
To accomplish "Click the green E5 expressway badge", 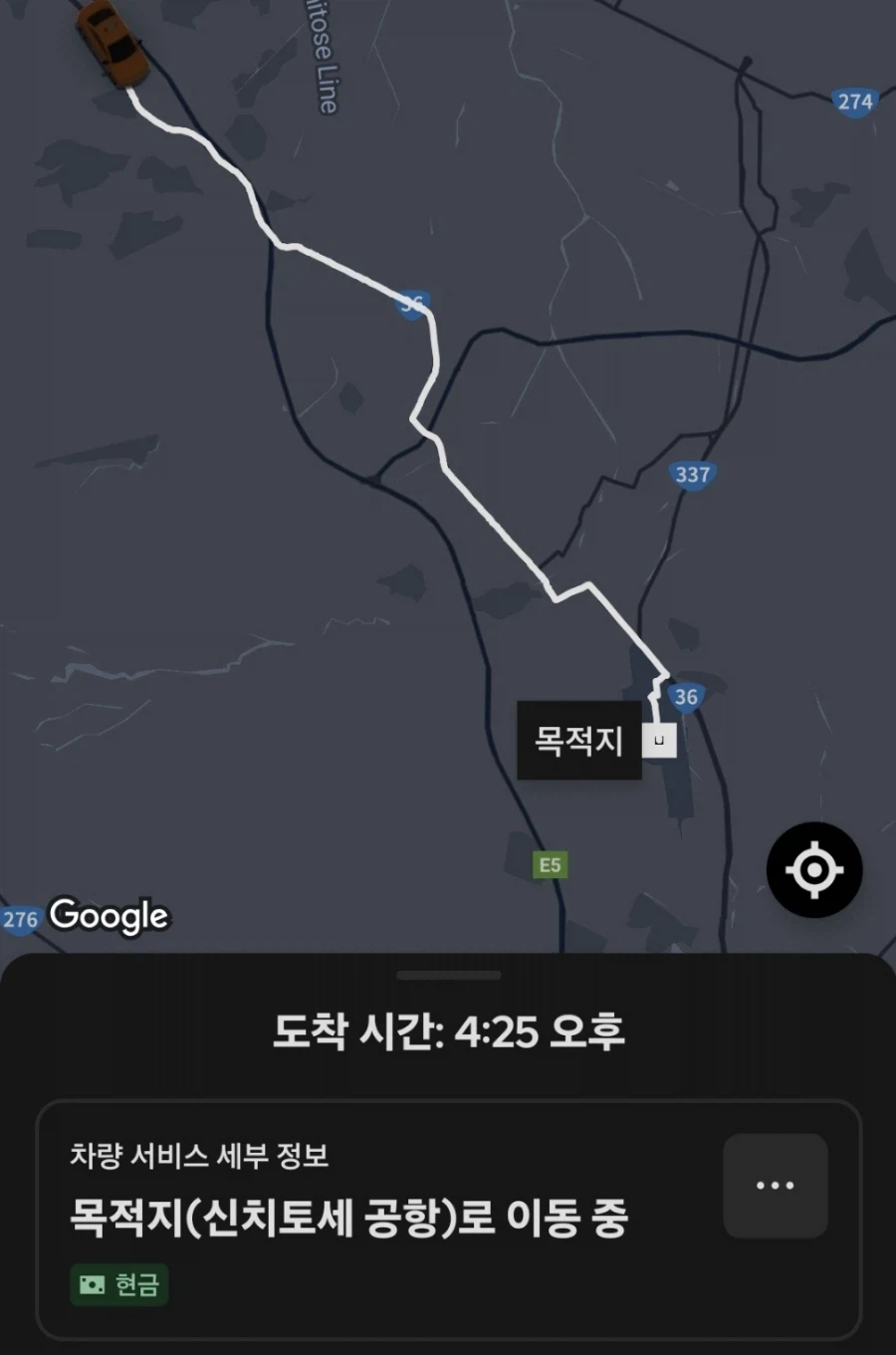I will tap(551, 864).
